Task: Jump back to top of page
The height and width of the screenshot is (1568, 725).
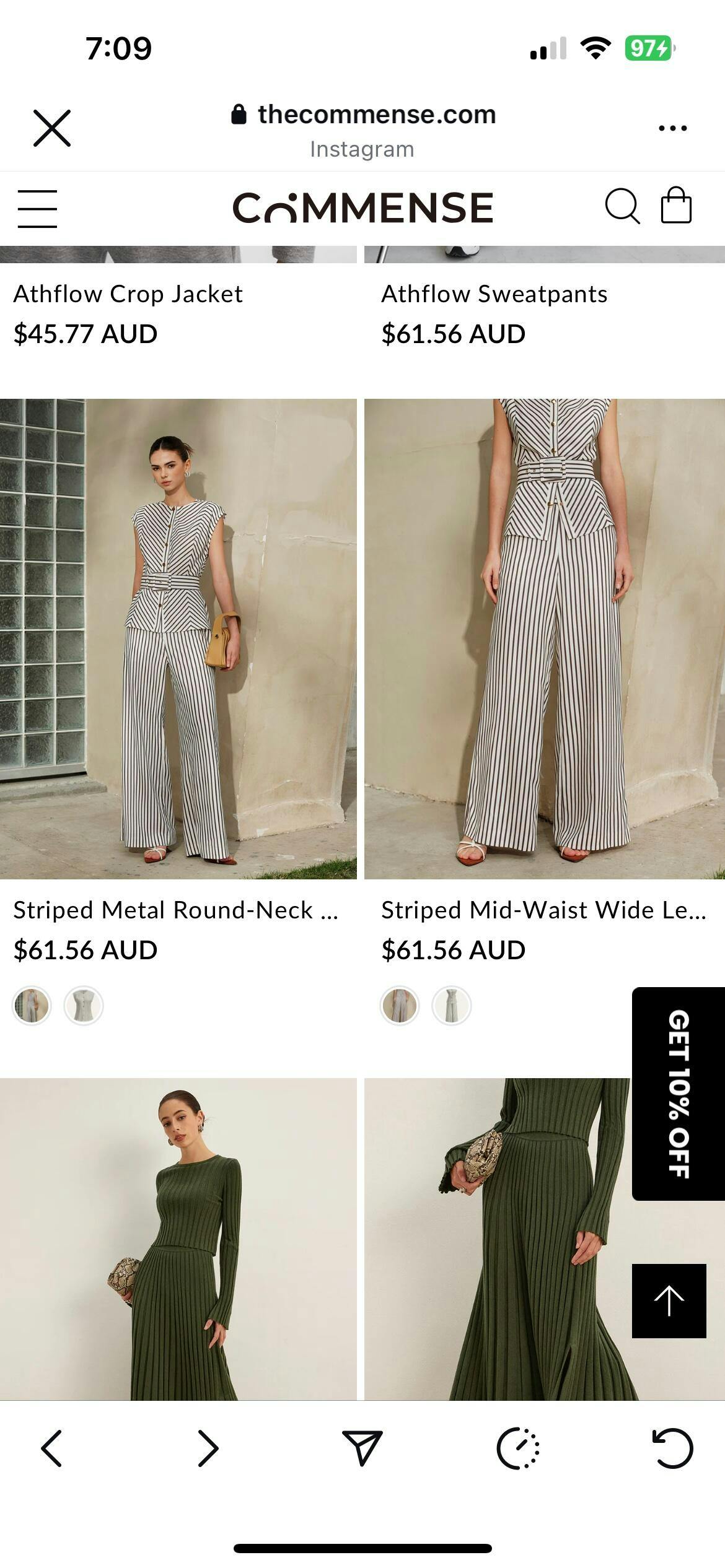Action: pyautogui.click(x=669, y=1300)
